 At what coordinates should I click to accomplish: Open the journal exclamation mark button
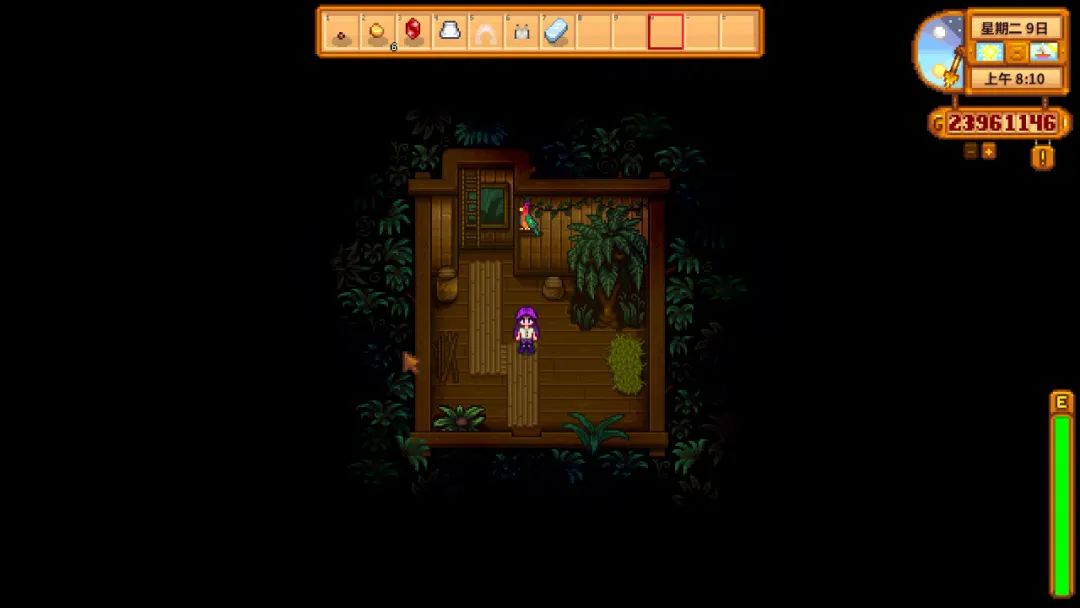click(x=1043, y=157)
